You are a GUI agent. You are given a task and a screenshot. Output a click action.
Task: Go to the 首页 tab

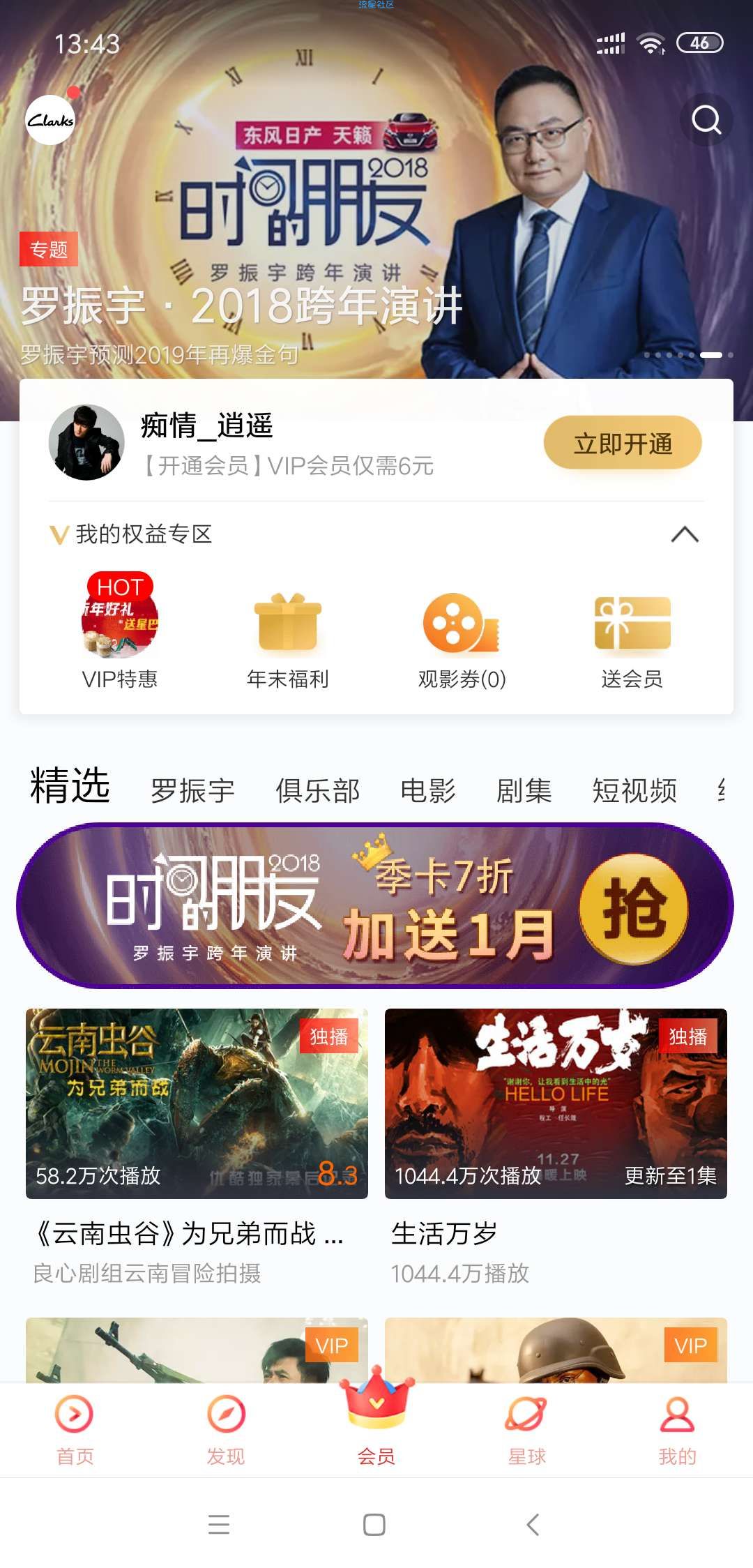click(75, 1430)
